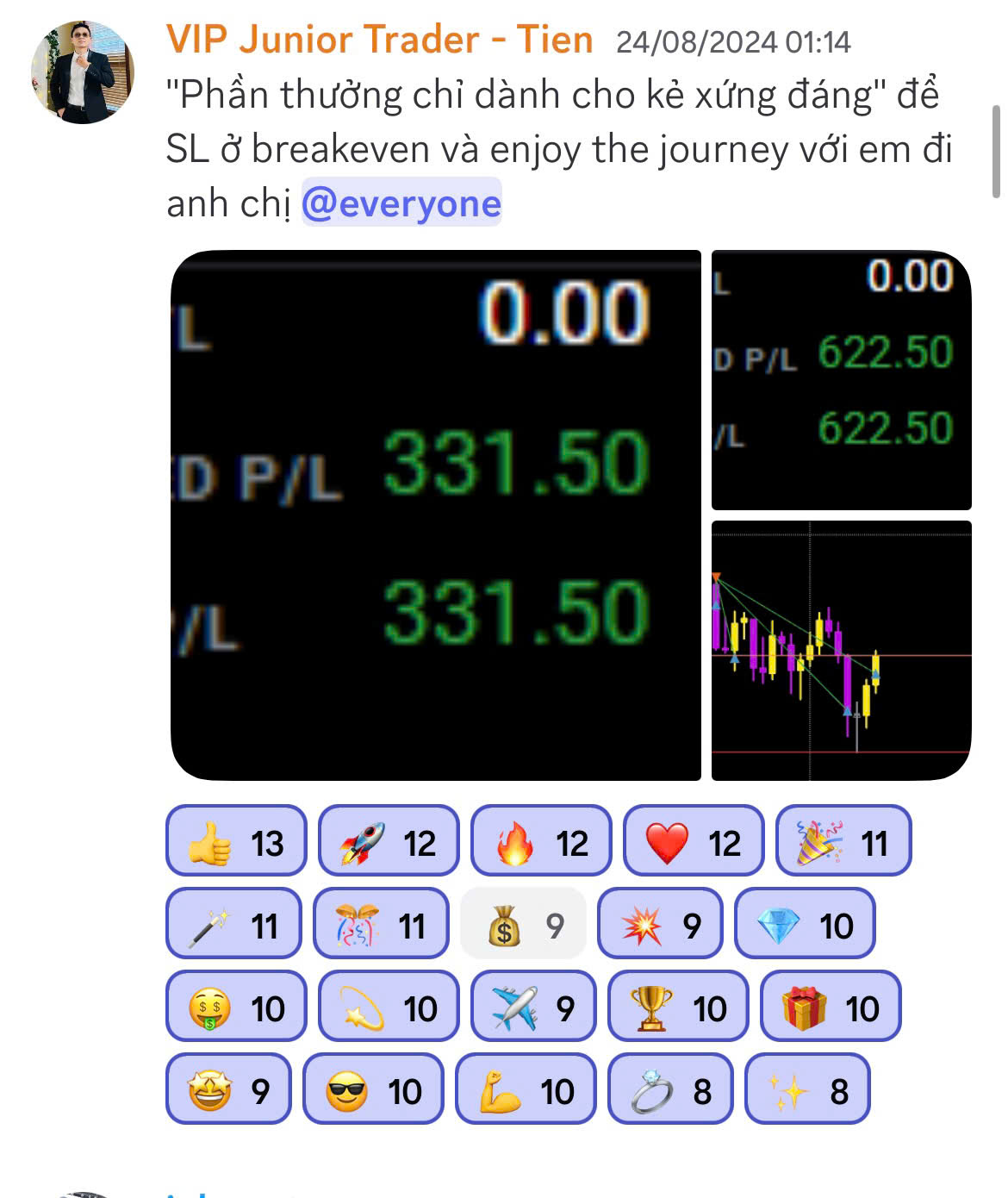Screen dimensions: 1008x1198
Task: Toggle the fire reaction
Action: coord(540,841)
